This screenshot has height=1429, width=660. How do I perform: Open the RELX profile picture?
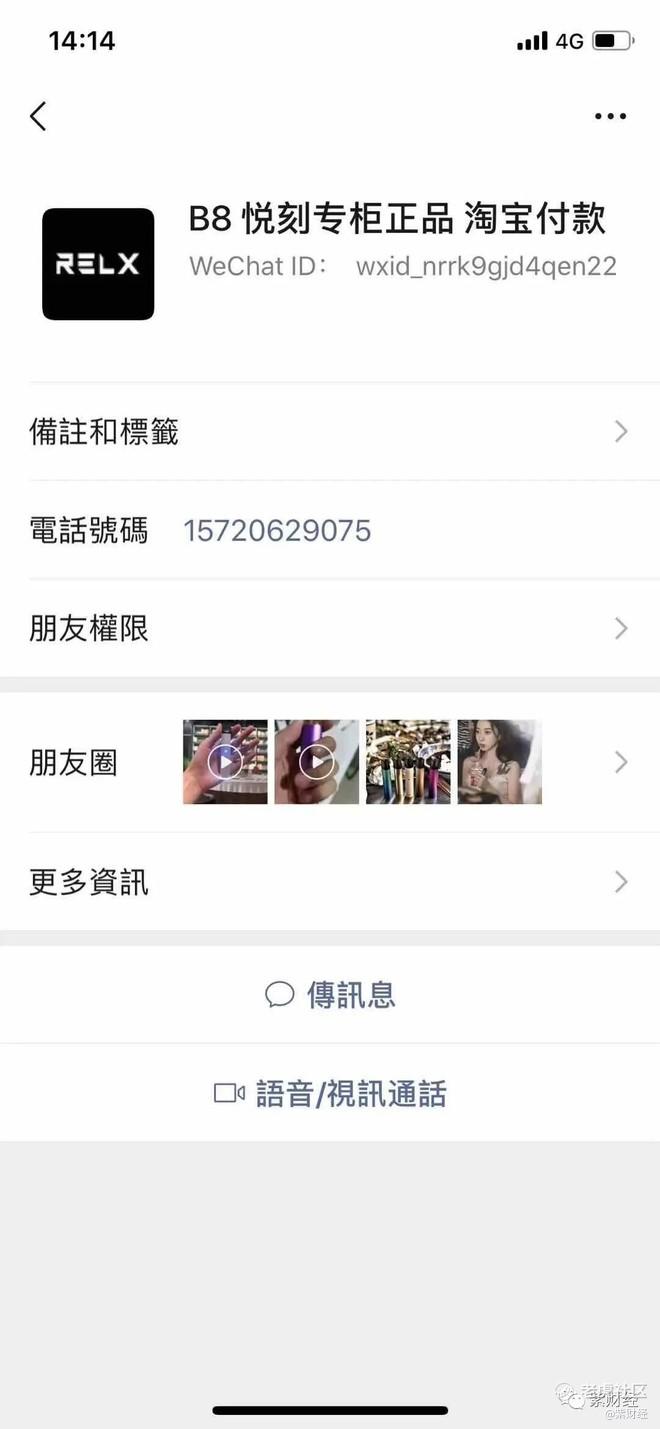98,264
